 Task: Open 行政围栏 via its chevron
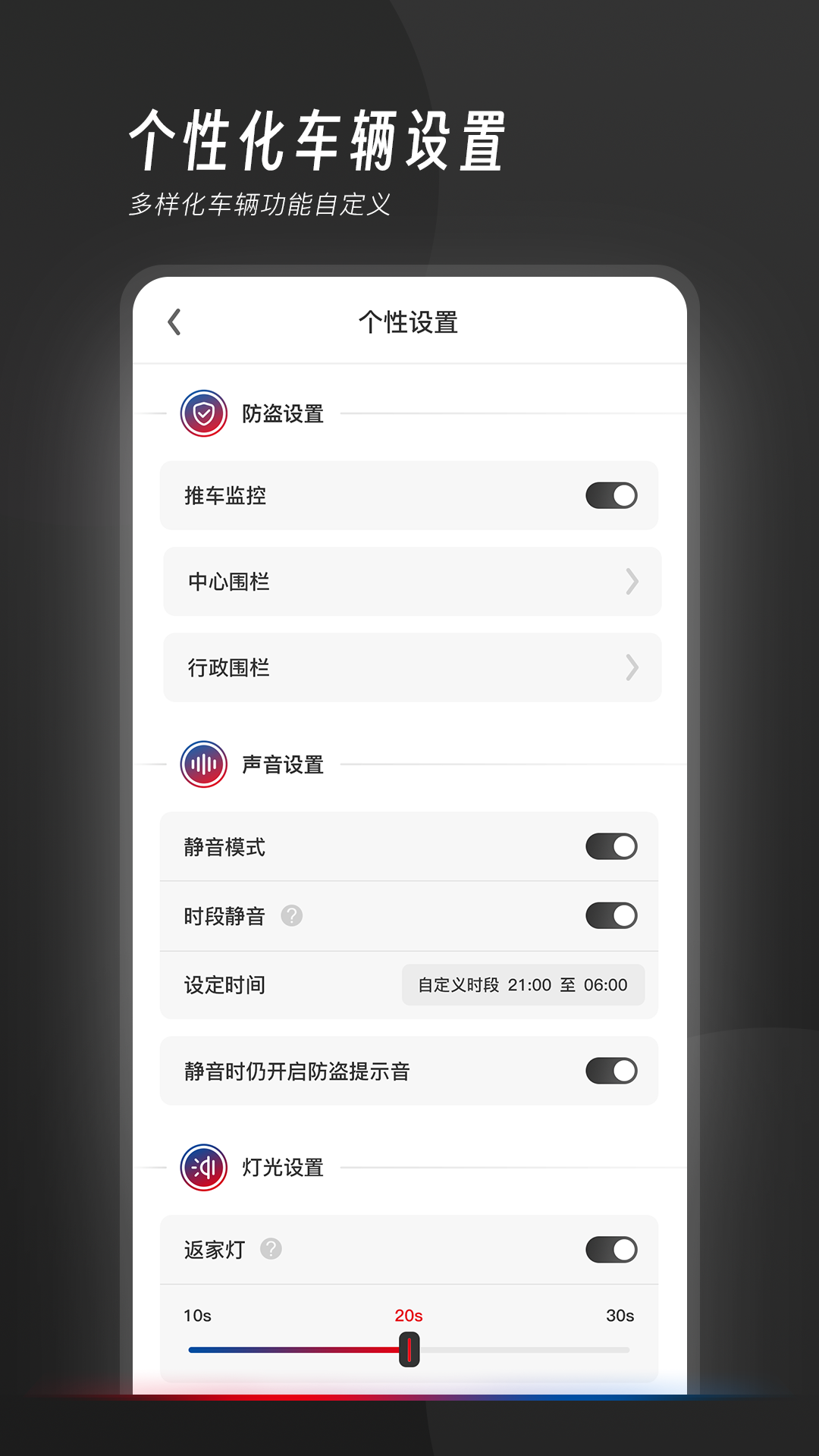632,668
